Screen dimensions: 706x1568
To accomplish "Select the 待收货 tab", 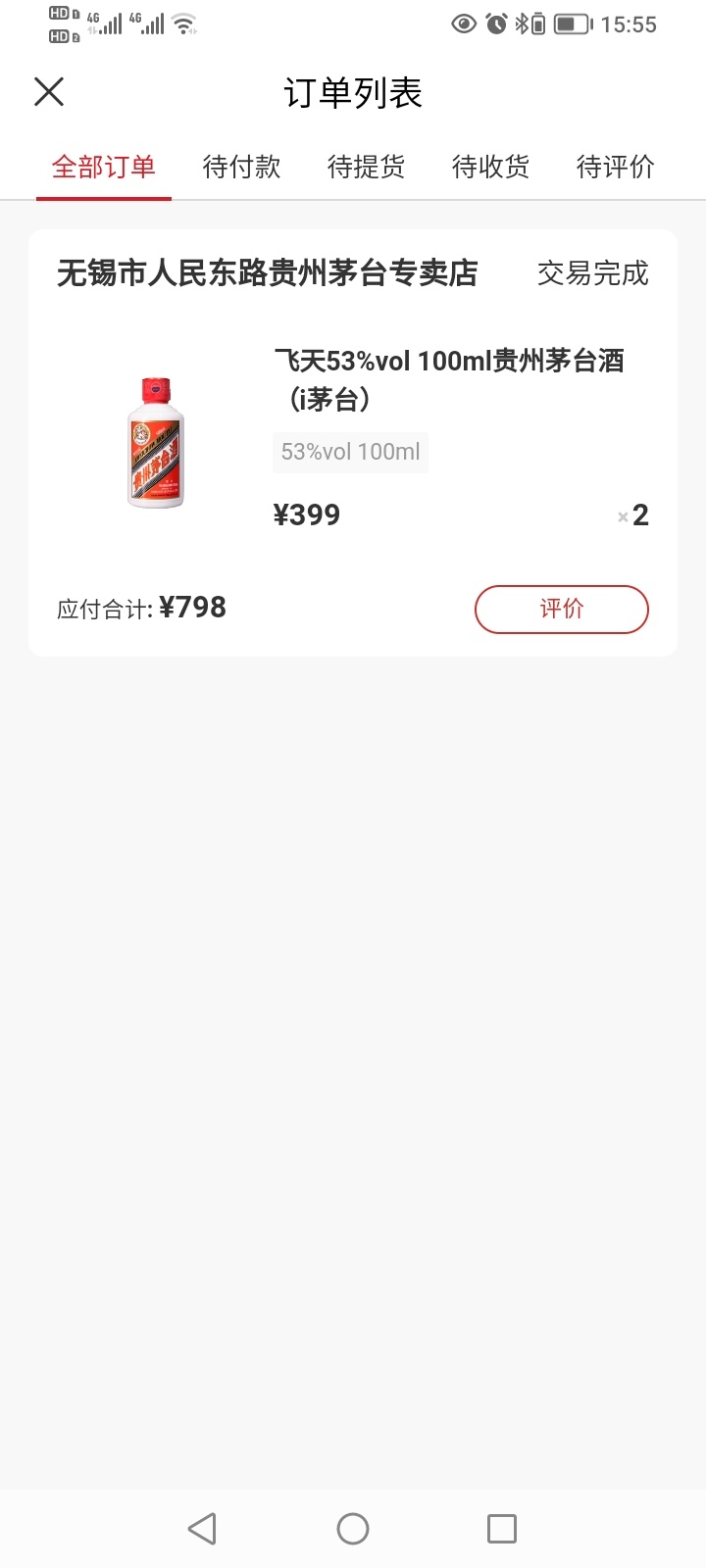I will (490, 167).
